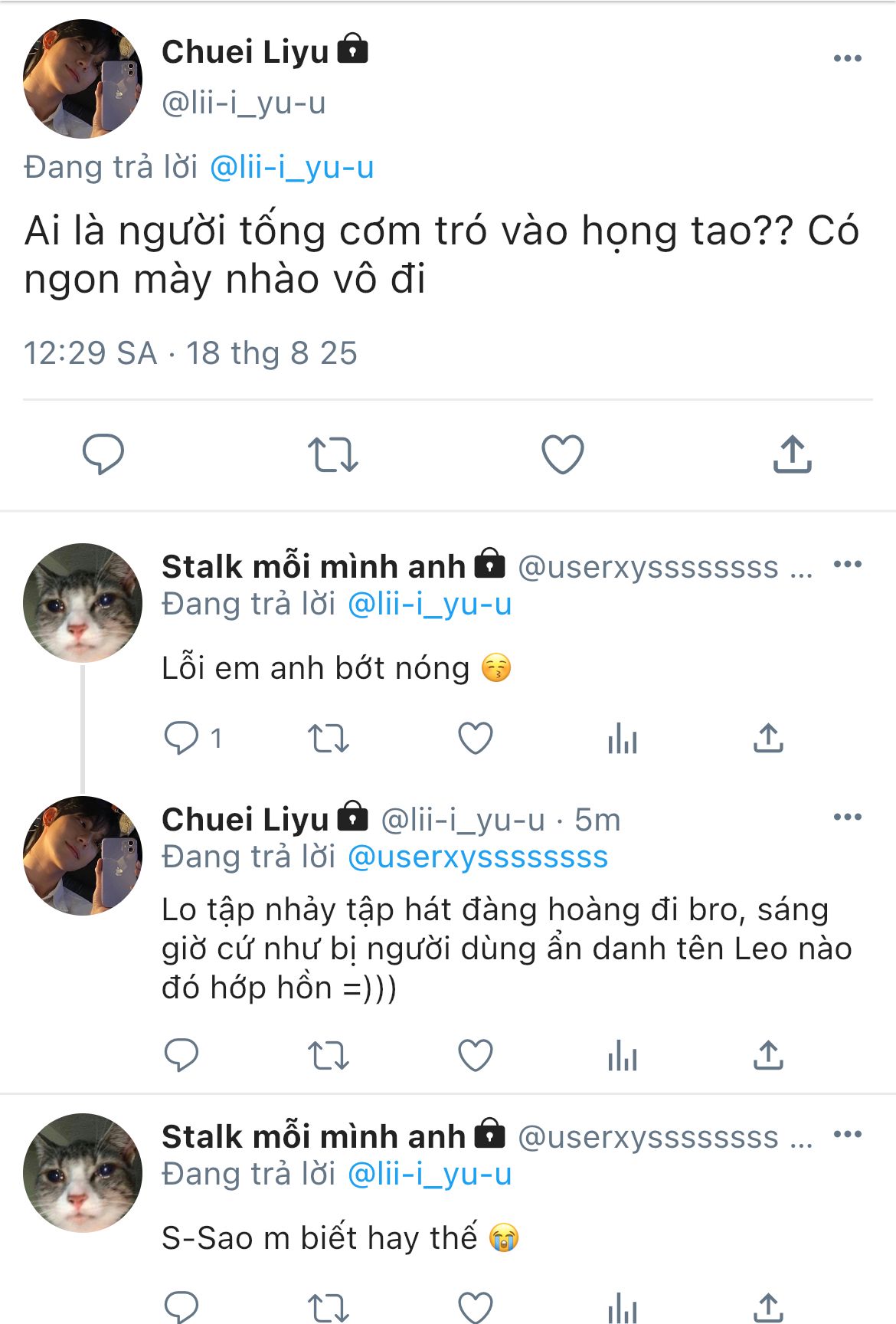
Task: Like the "Lỗi em anh bớt nóng" reply
Action: pos(476,738)
